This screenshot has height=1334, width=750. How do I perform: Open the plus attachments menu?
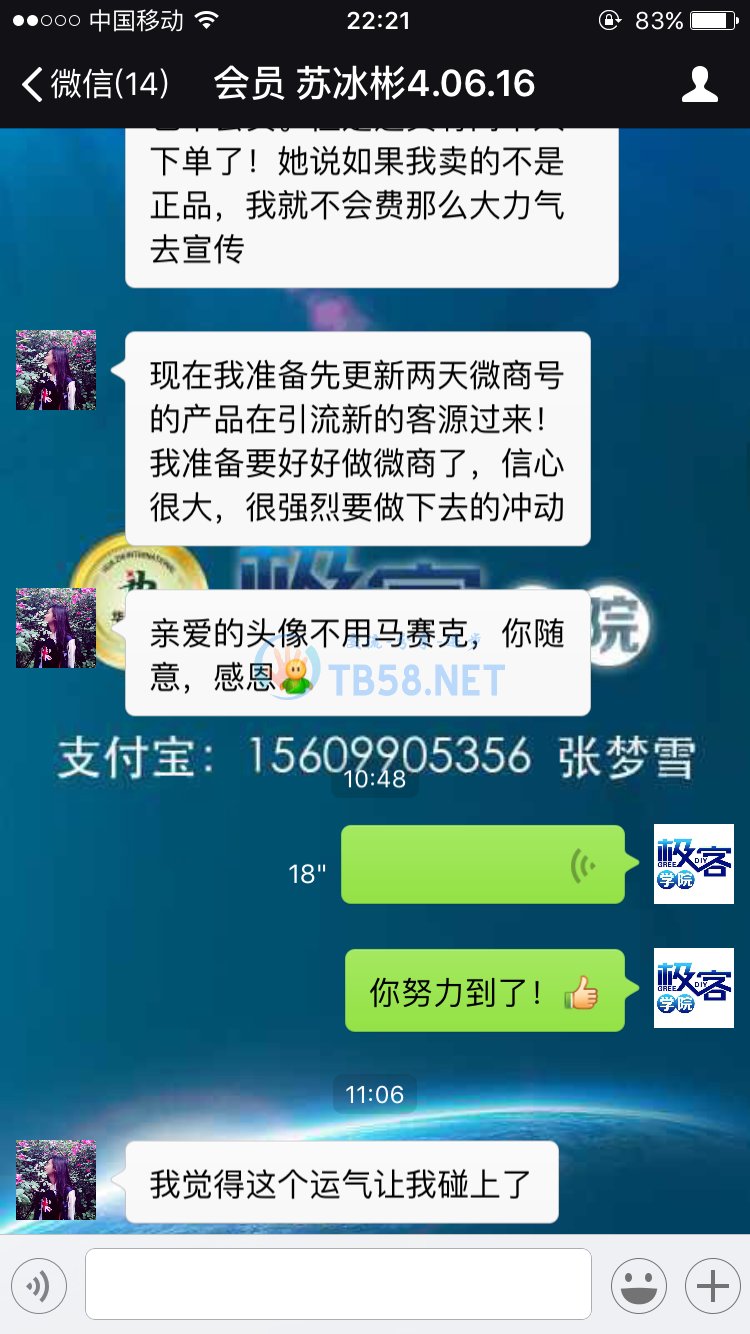click(712, 1285)
